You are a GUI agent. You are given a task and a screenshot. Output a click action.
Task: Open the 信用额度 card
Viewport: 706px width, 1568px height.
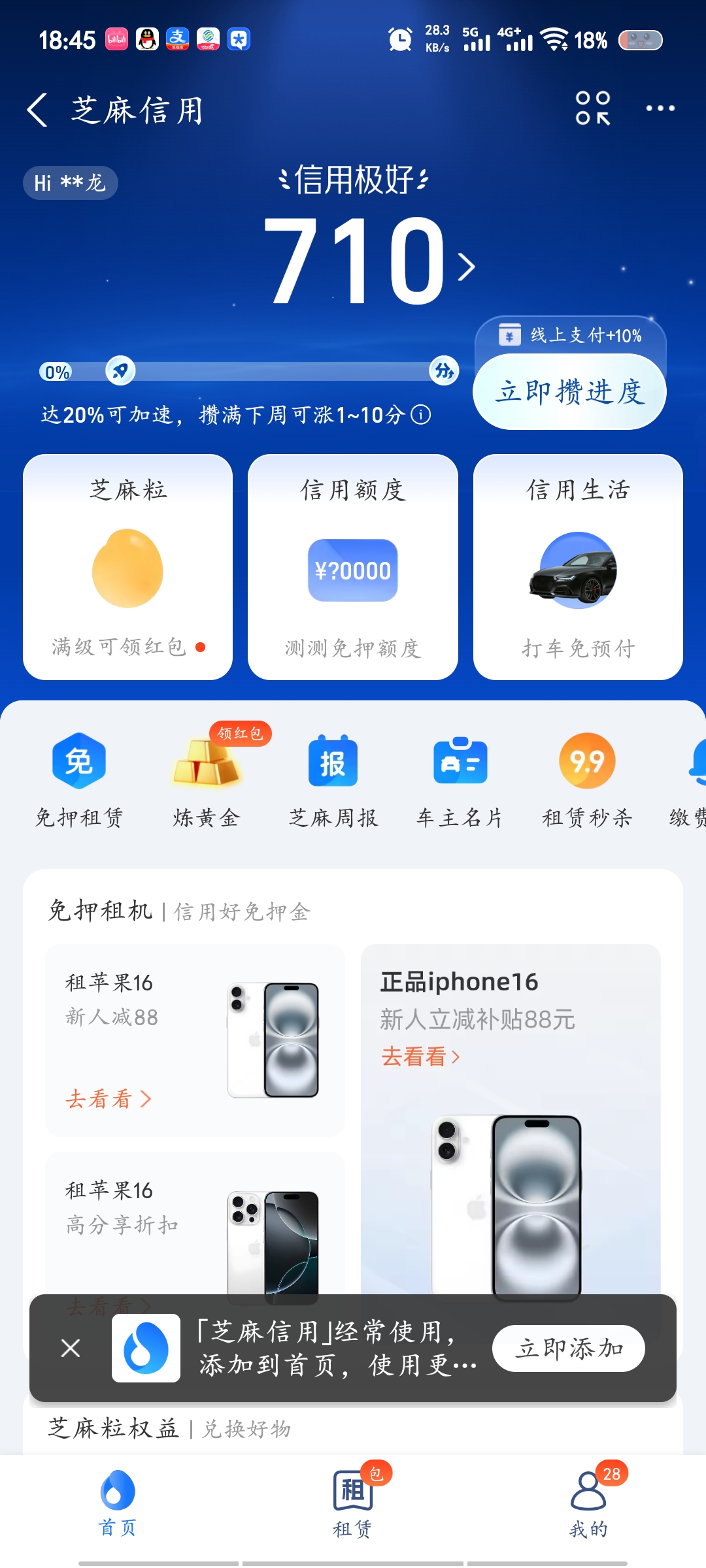[353, 567]
